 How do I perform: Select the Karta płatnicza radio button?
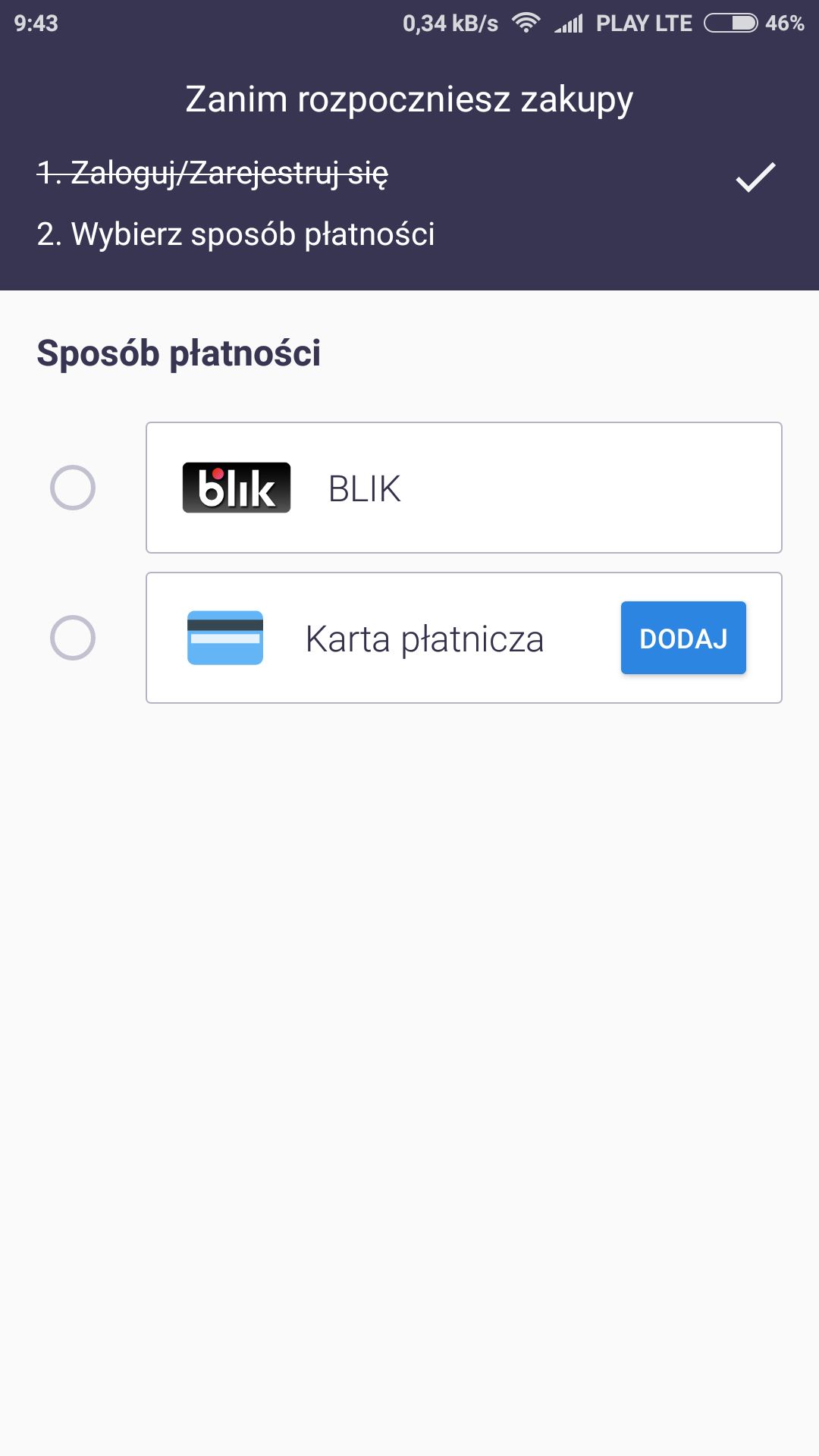pyautogui.click(x=73, y=638)
